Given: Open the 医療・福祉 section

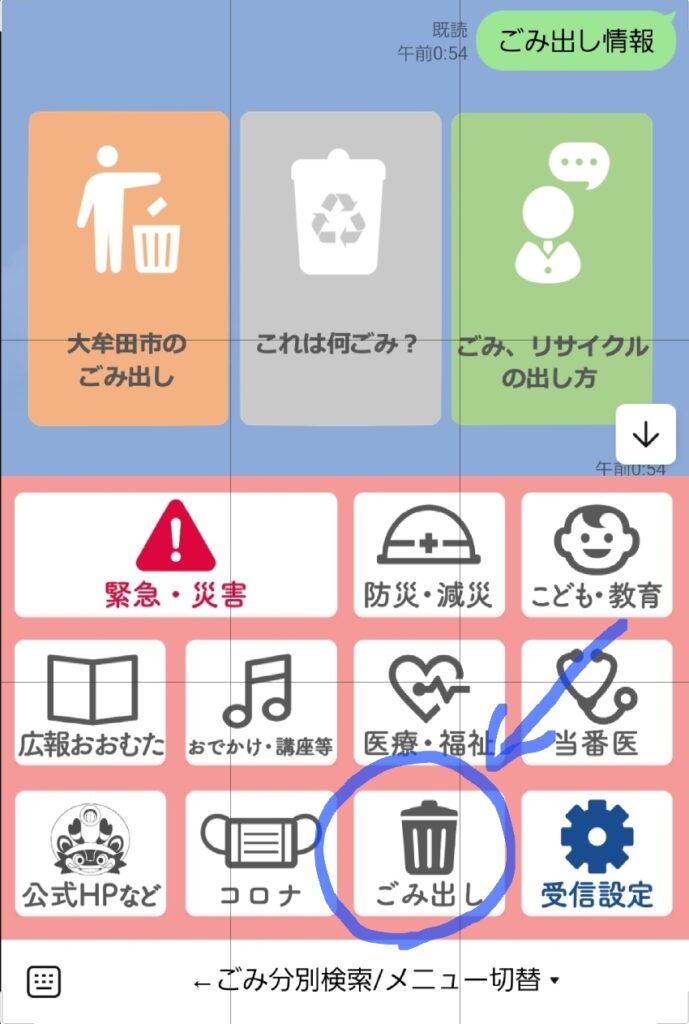Looking at the screenshot, I should [429, 702].
